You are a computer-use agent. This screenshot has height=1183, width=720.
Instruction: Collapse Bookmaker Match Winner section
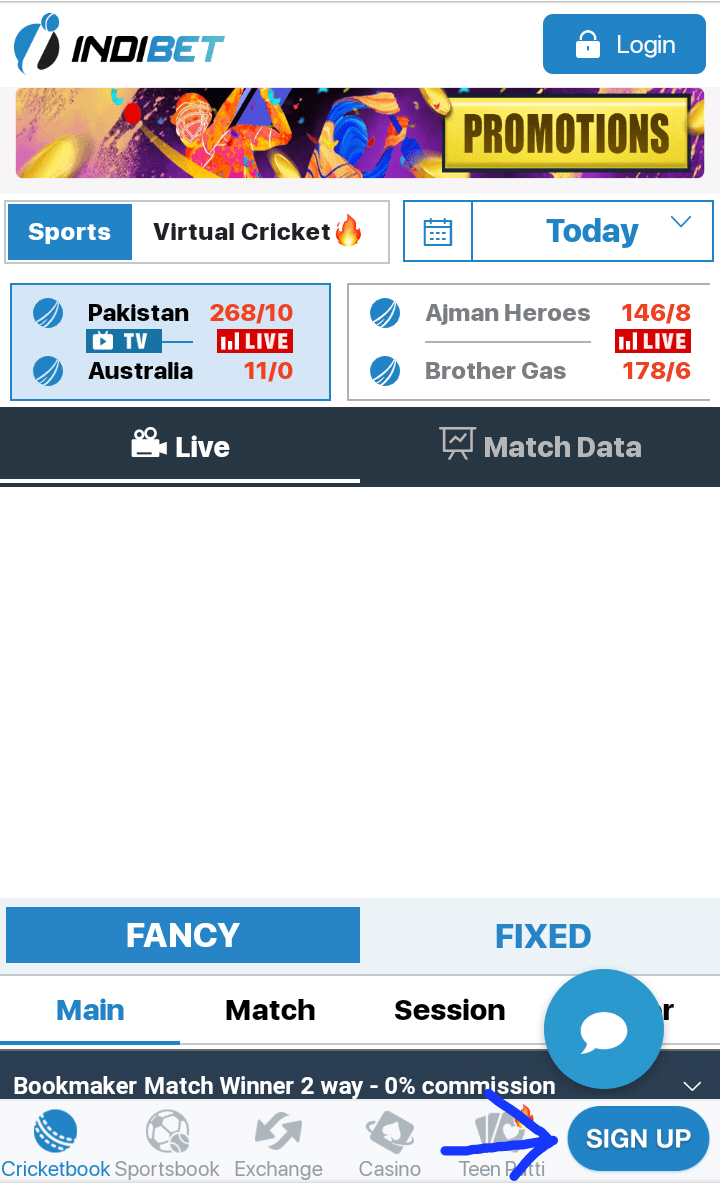tap(691, 1086)
